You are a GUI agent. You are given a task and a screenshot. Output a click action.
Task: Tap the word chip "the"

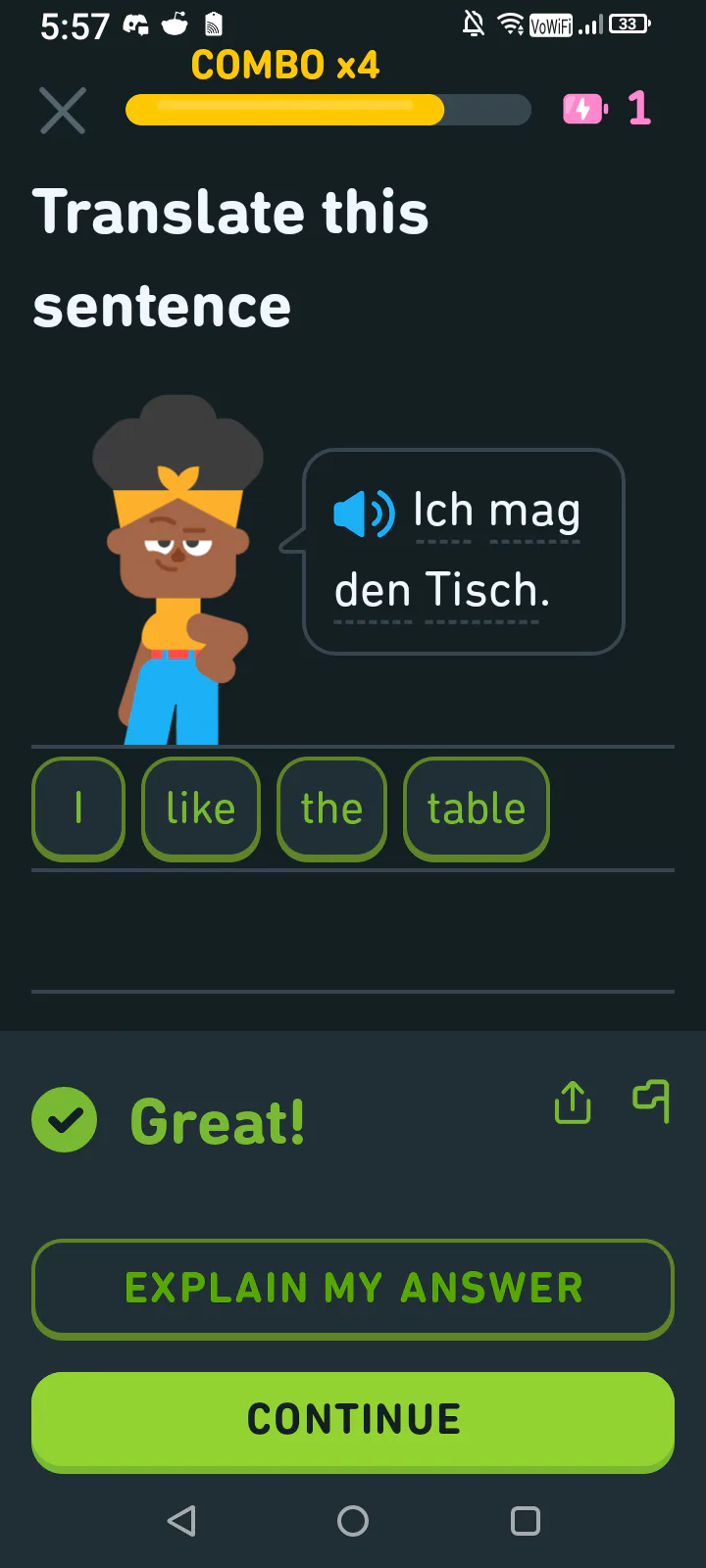click(331, 808)
